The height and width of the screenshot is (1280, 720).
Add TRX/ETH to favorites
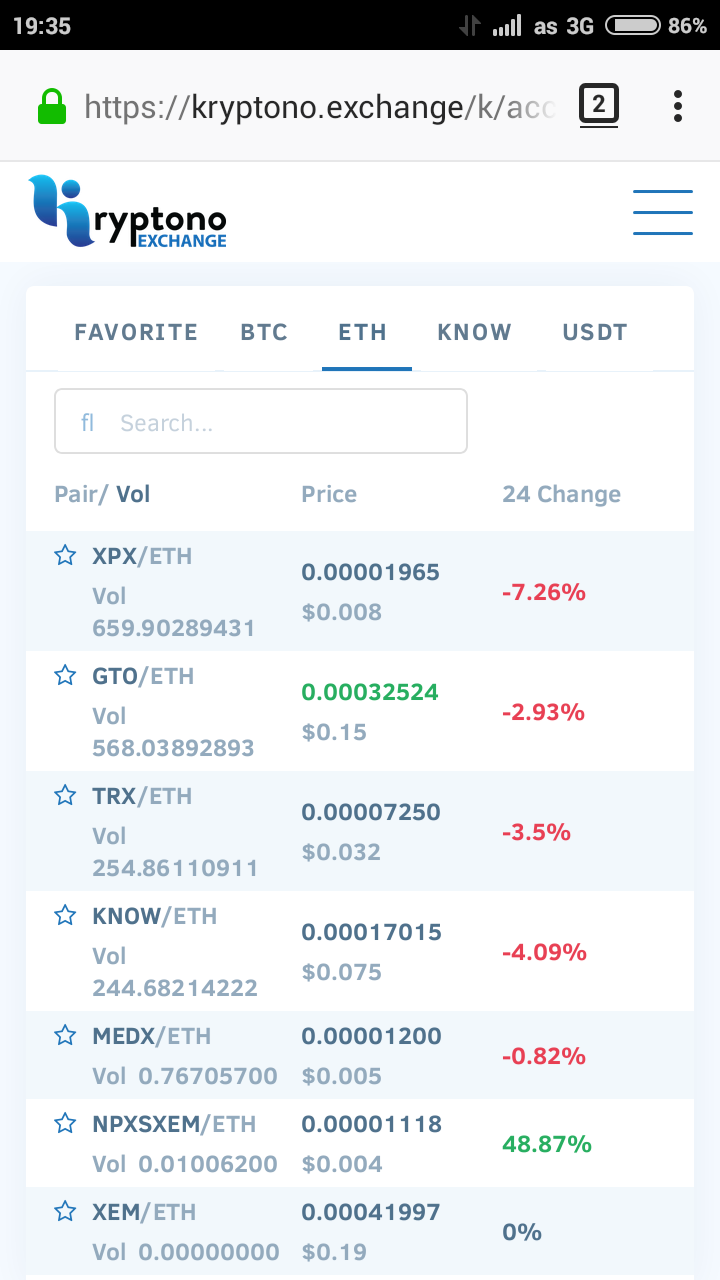click(x=65, y=796)
